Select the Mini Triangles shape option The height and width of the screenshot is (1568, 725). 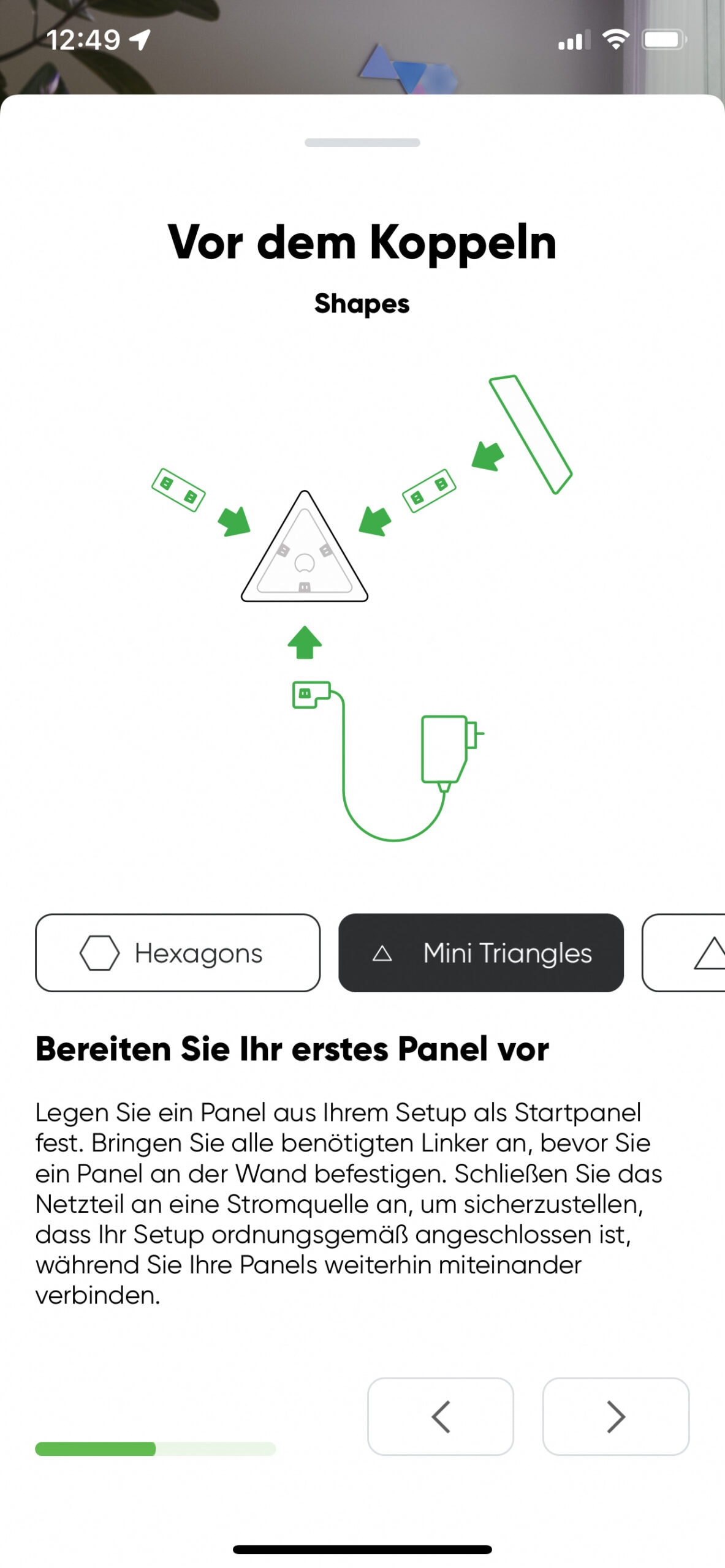point(481,952)
